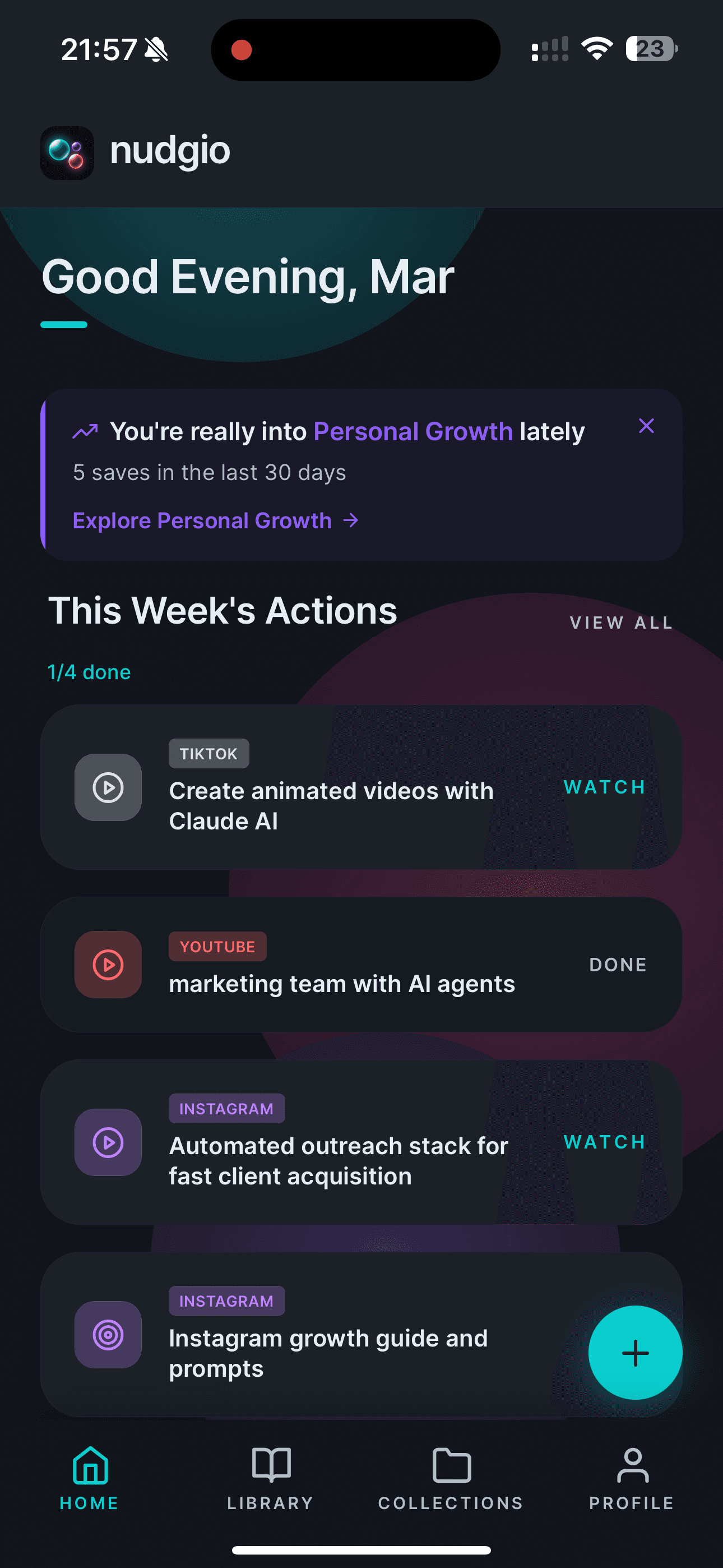Tap the purple play icon on the Instagram outreach card

coord(107,1142)
